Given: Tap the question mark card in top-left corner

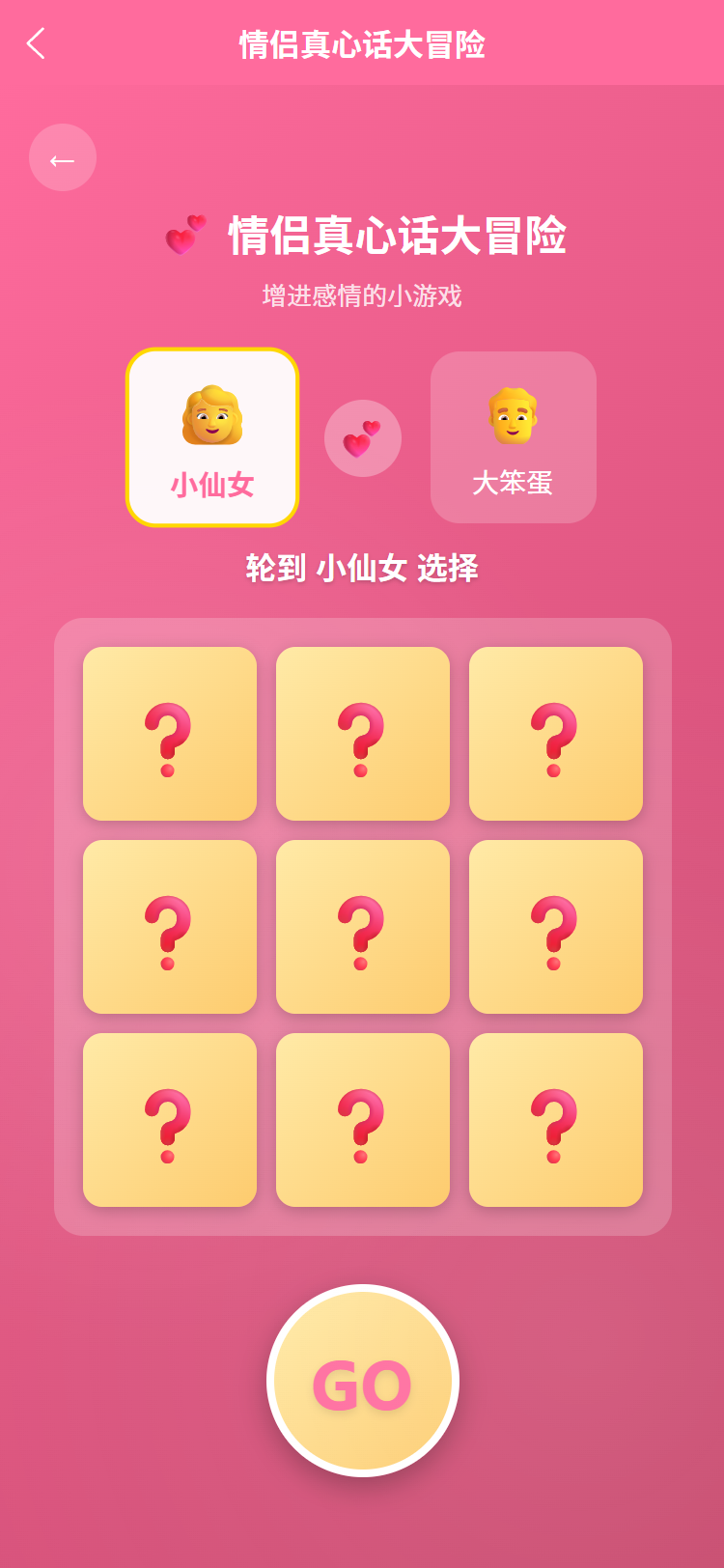Looking at the screenshot, I should [x=170, y=733].
